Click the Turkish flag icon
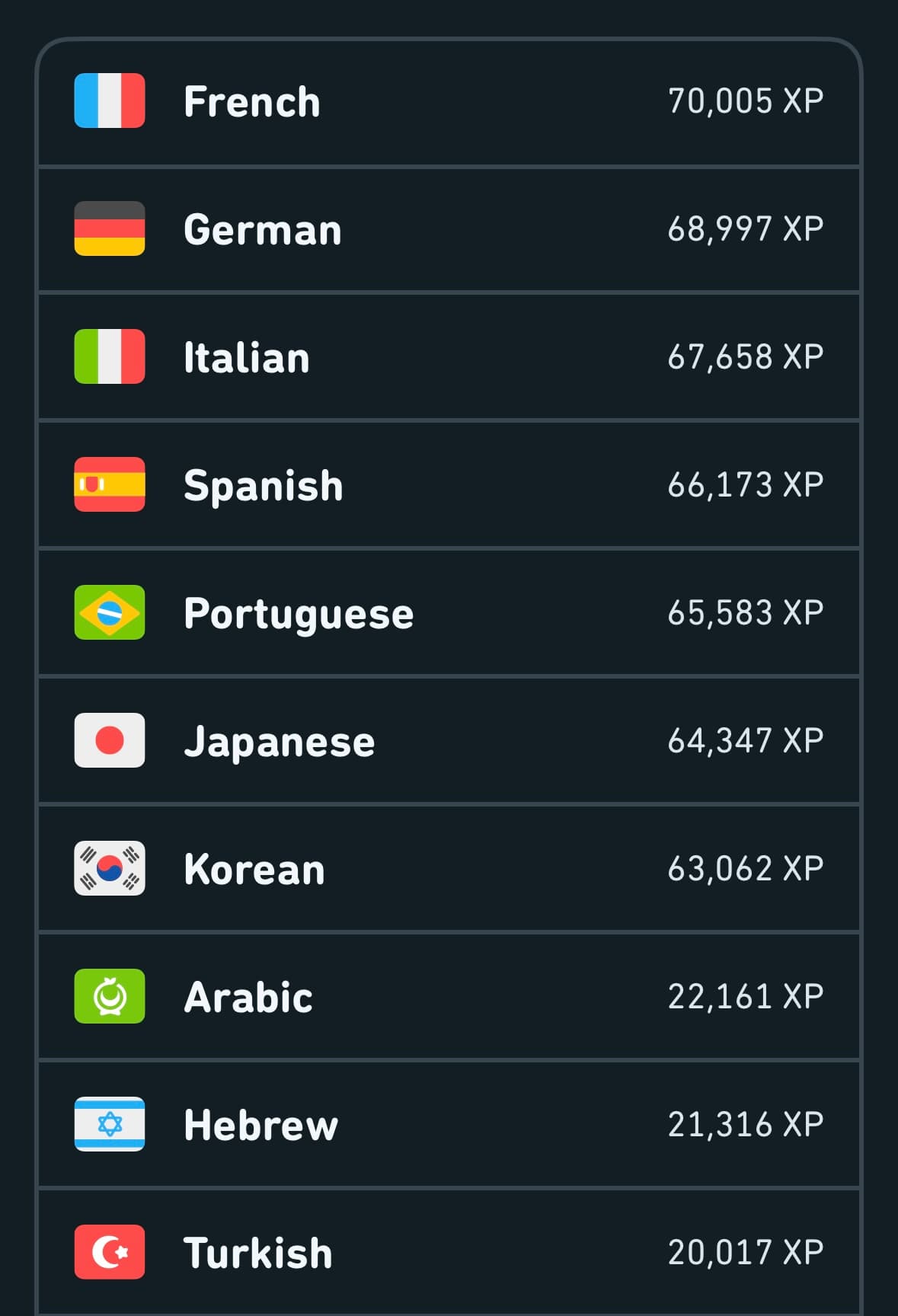The height and width of the screenshot is (1316, 898). click(110, 1252)
